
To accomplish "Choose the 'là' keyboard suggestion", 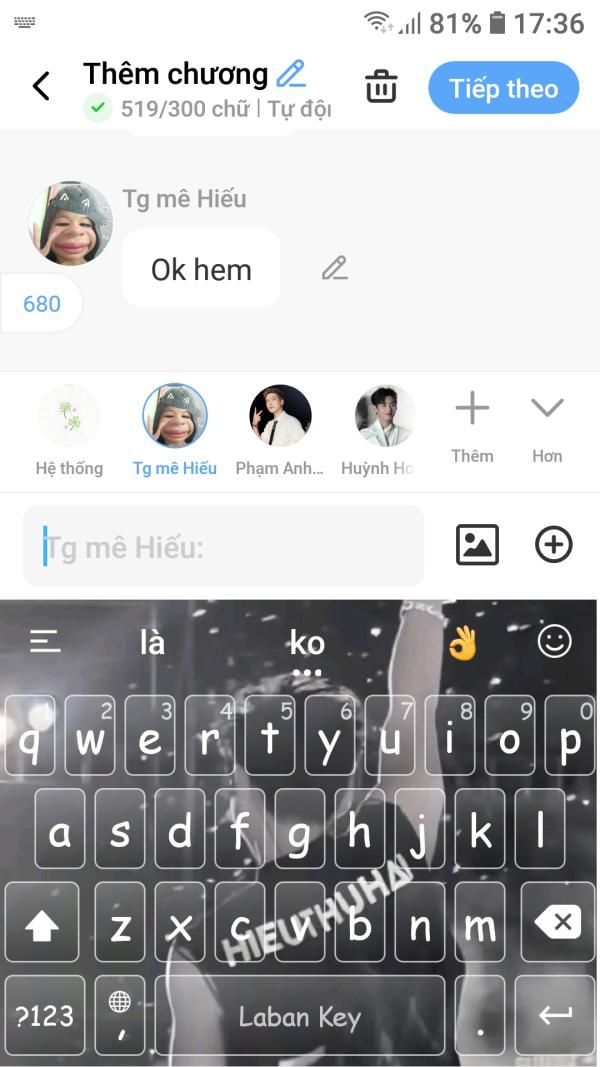I will (152, 642).
